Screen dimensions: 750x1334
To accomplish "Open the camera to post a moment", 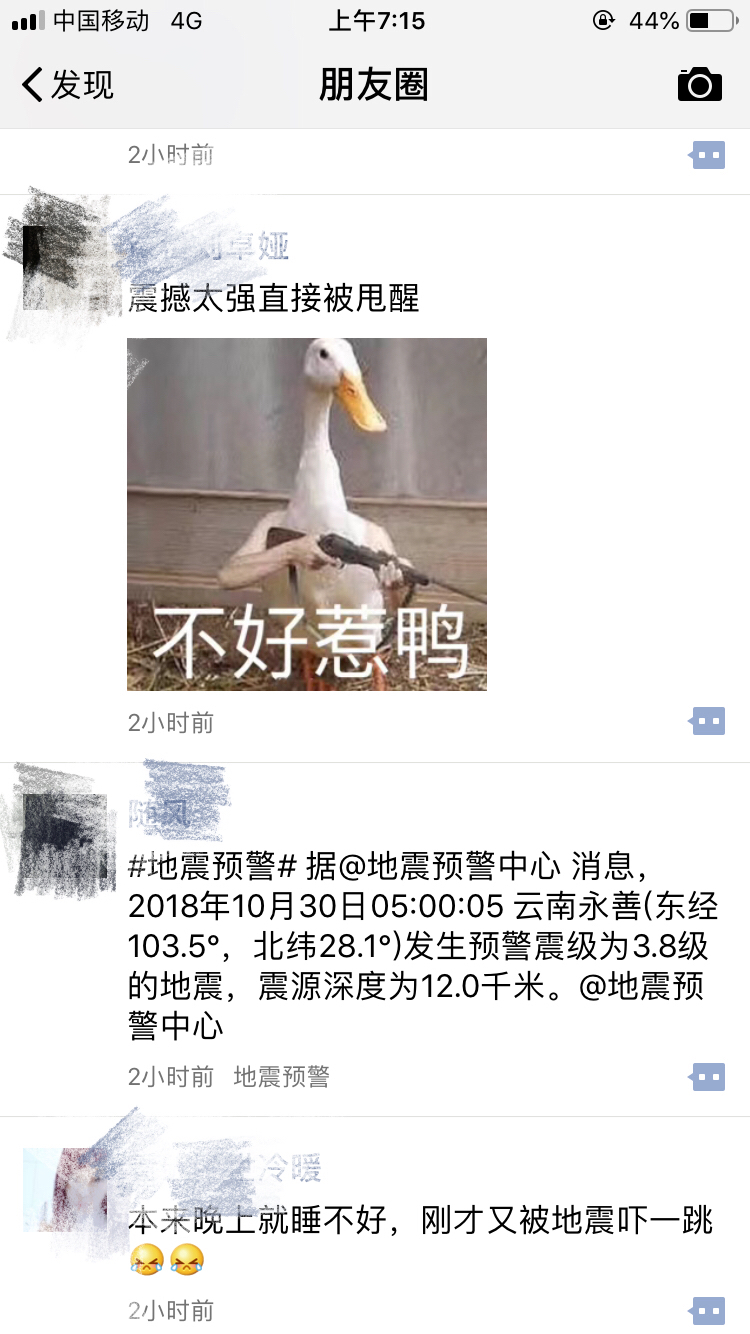I will 699,85.
